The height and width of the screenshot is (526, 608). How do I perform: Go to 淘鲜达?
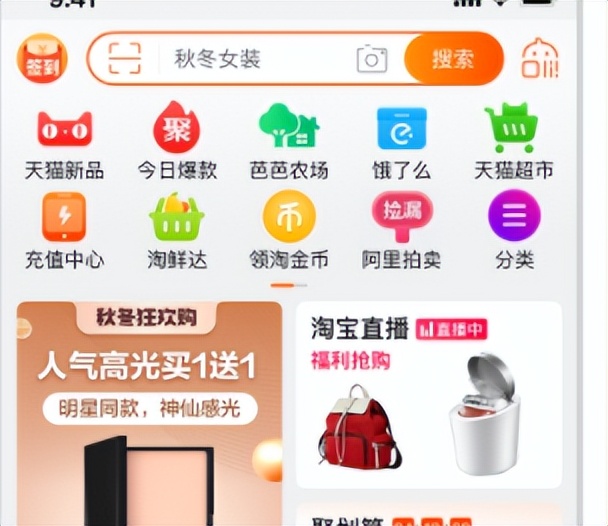[177, 231]
